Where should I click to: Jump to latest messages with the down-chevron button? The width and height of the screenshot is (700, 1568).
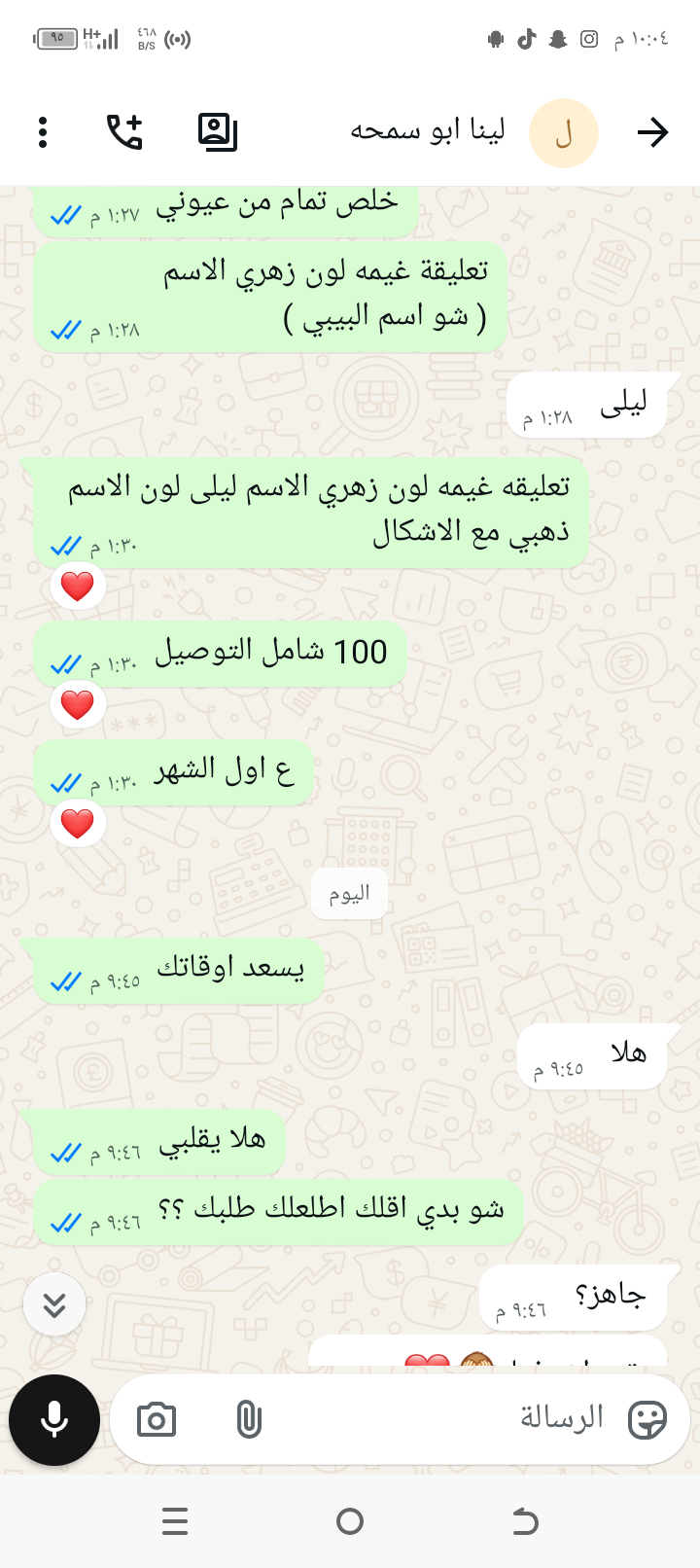[54, 1304]
